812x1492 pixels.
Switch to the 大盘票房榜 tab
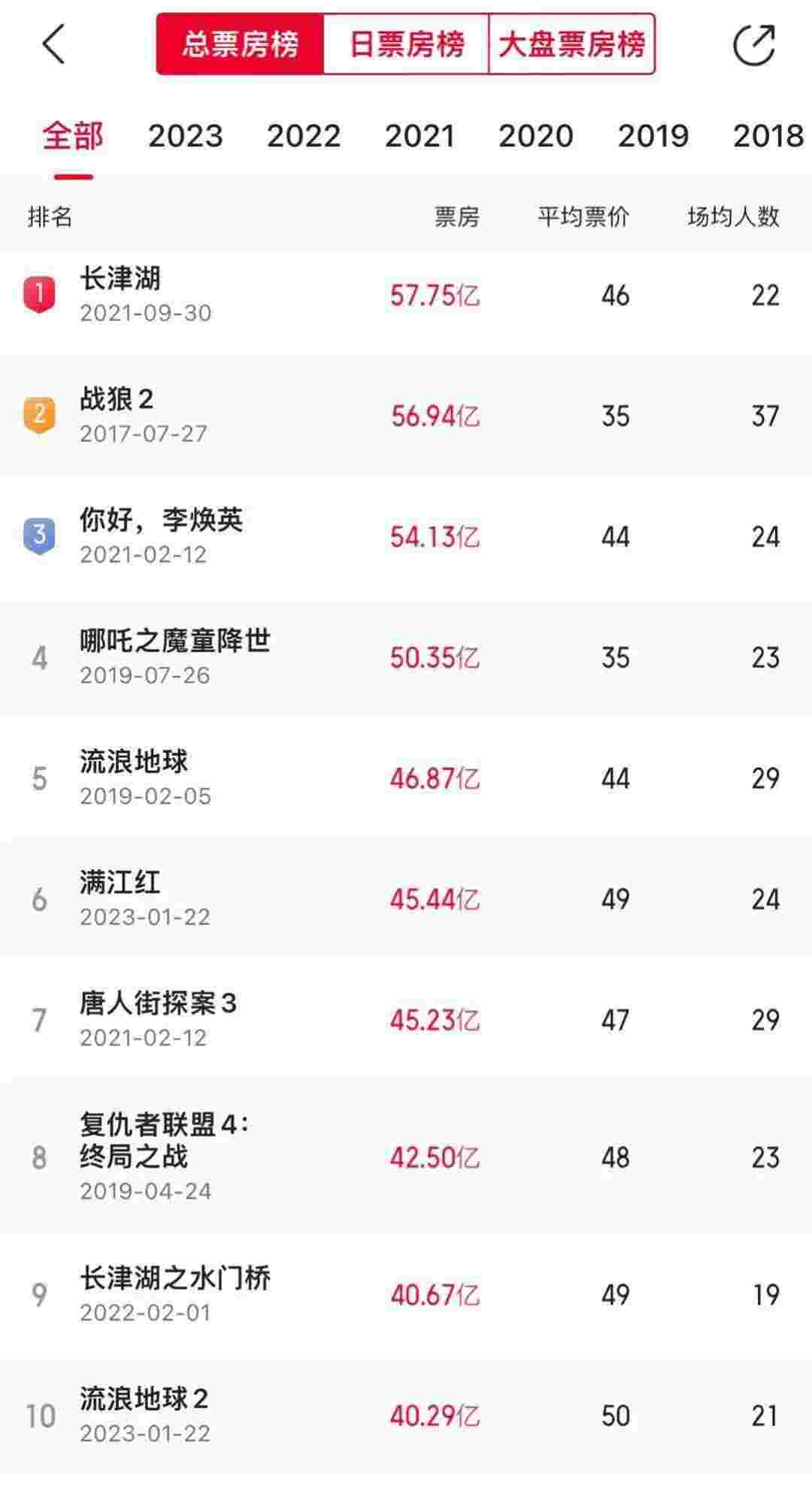(572, 44)
